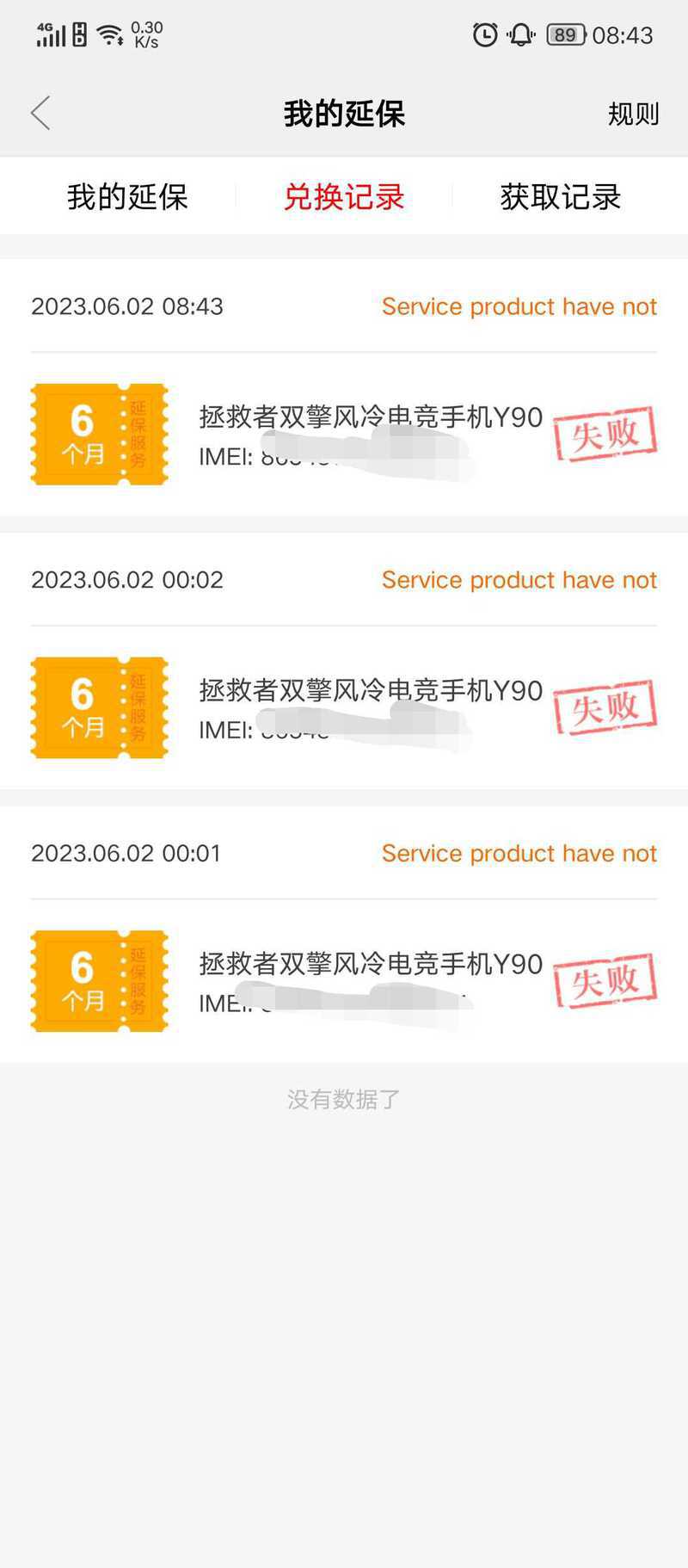Go back using the top-left arrow
The image size is (688, 1568).
click(x=40, y=113)
